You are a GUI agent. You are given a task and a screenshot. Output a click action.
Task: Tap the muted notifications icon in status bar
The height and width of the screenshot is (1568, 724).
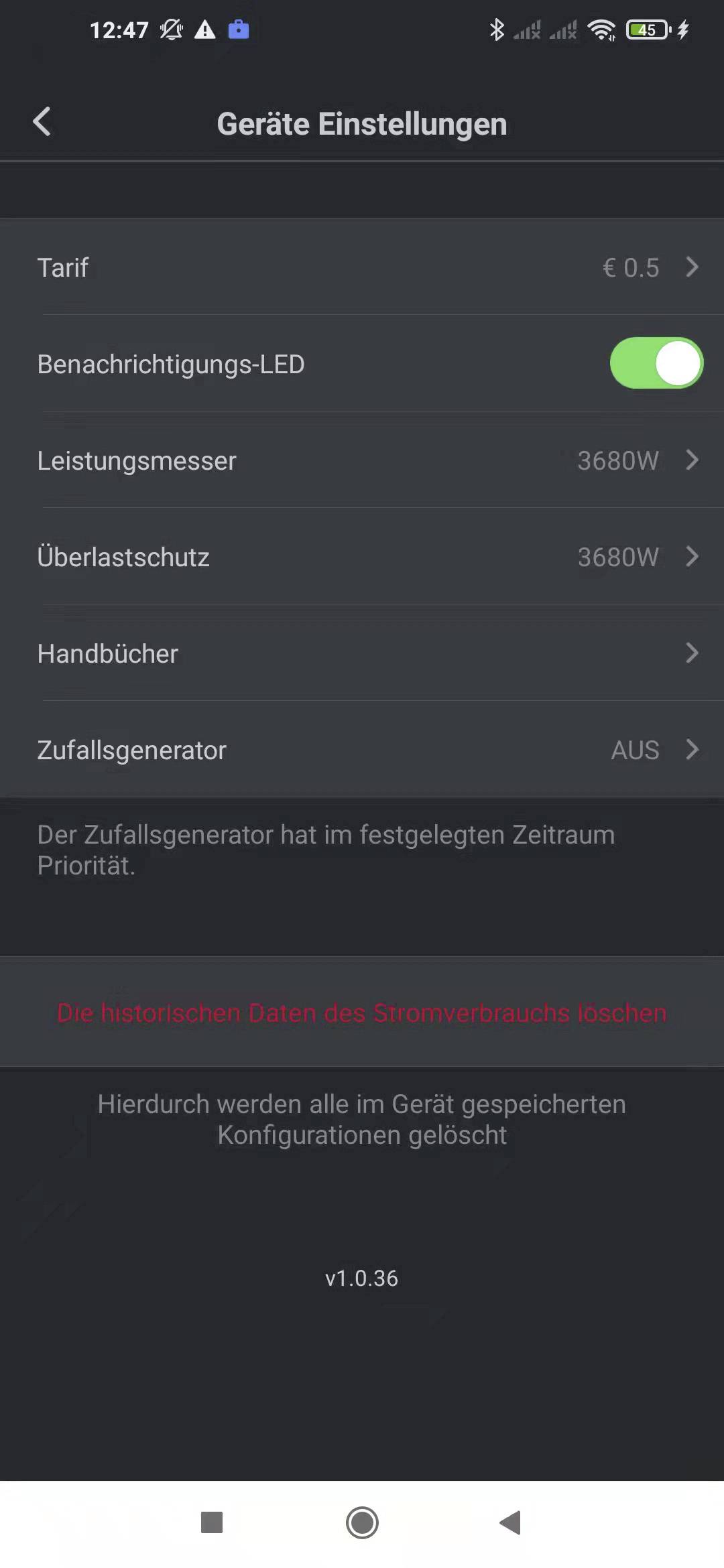pos(171,29)
